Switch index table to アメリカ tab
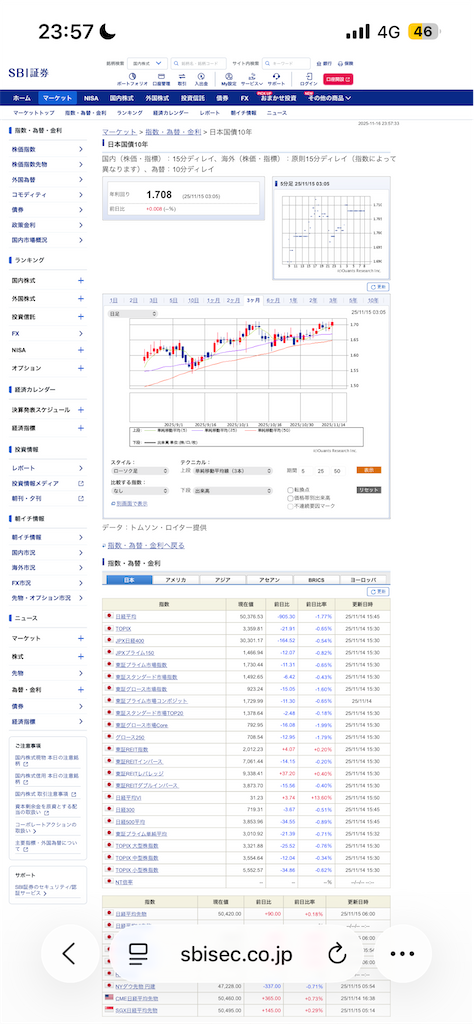Screen dimensions: 474x1024 176,579
